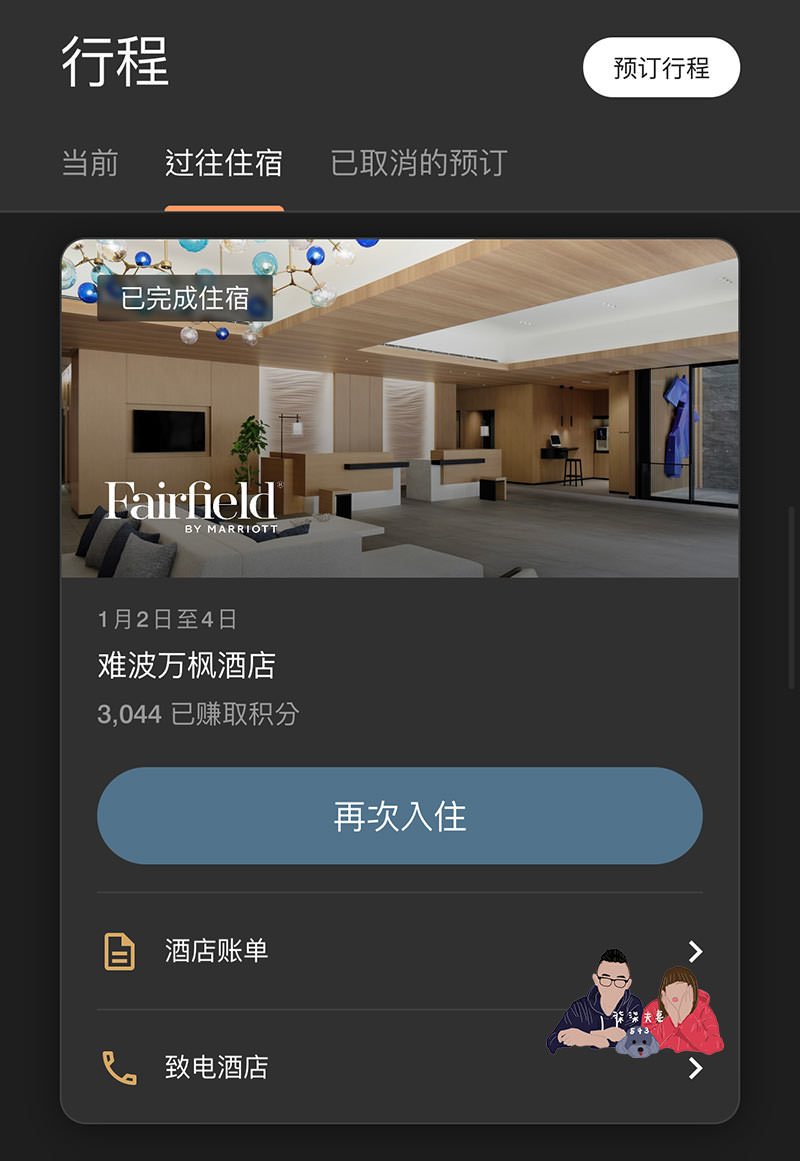Open the 已取消的预订 tab
Image resolution: width=800 pixels, height=1161 pixels.
[419, 163]
